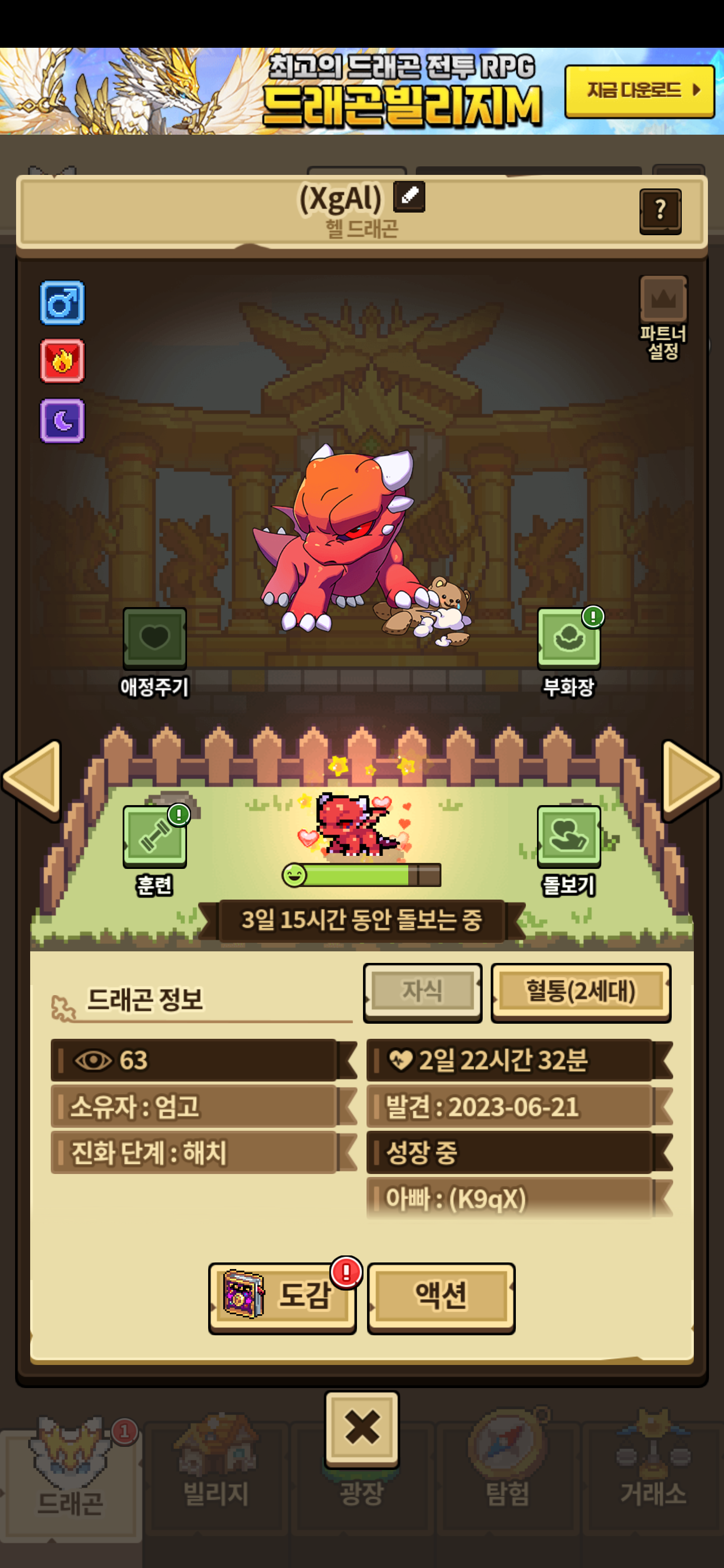Tap the male gender icon

62,303
